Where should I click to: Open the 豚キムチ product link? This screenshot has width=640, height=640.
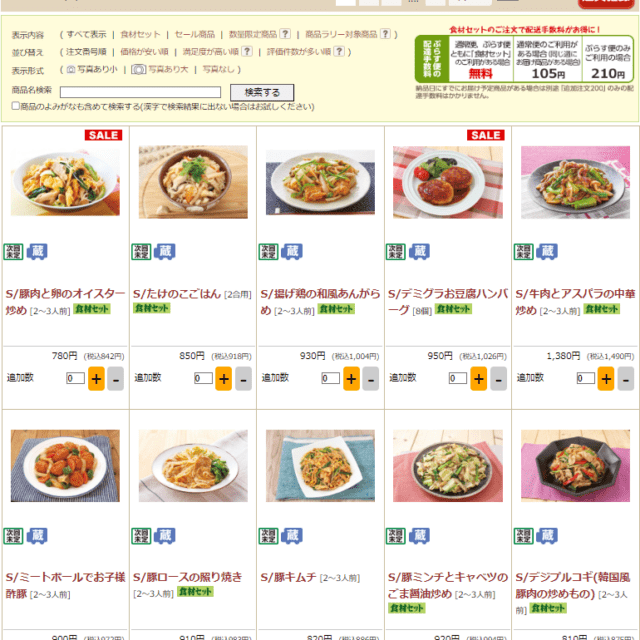pos(288,577)
